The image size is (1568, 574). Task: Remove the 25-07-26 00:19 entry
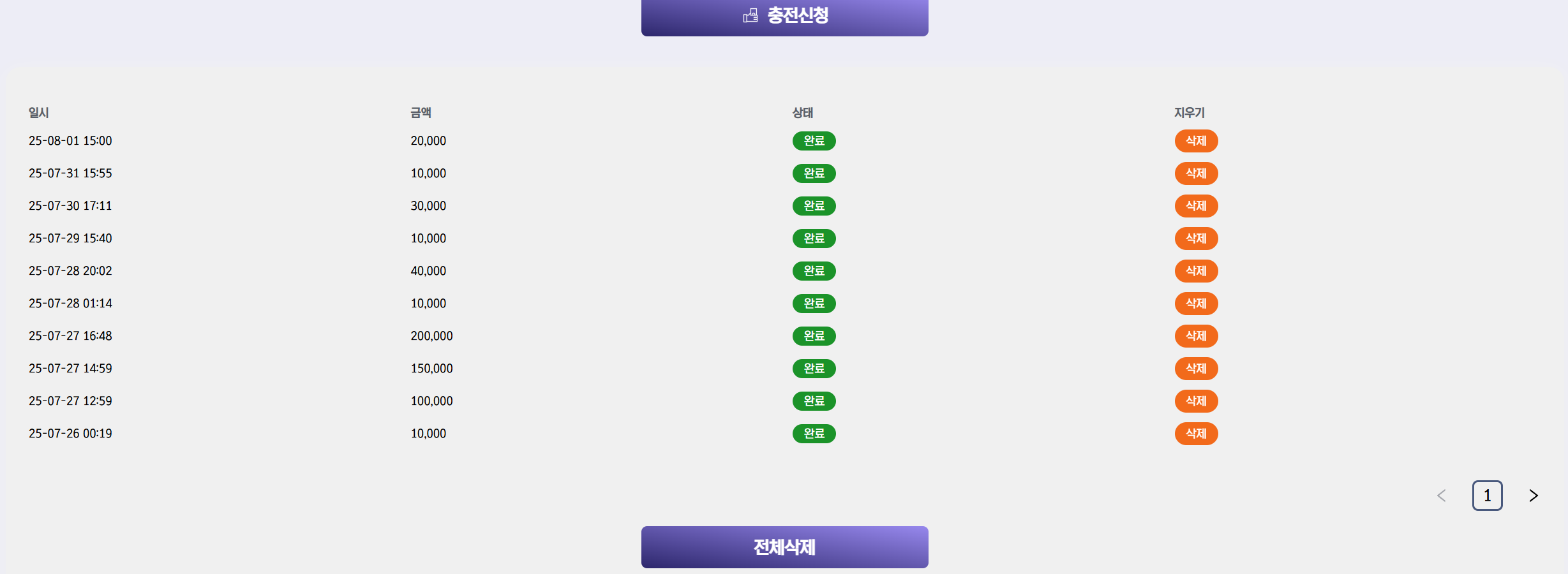tap(1196, 434)
